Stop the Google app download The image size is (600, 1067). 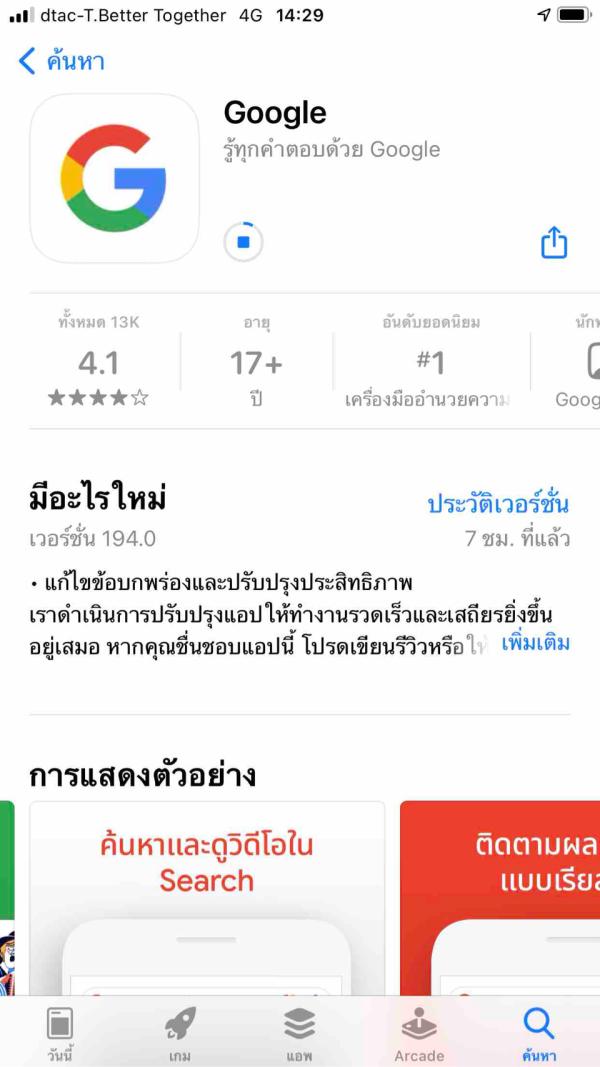click(x=243, y=242)
